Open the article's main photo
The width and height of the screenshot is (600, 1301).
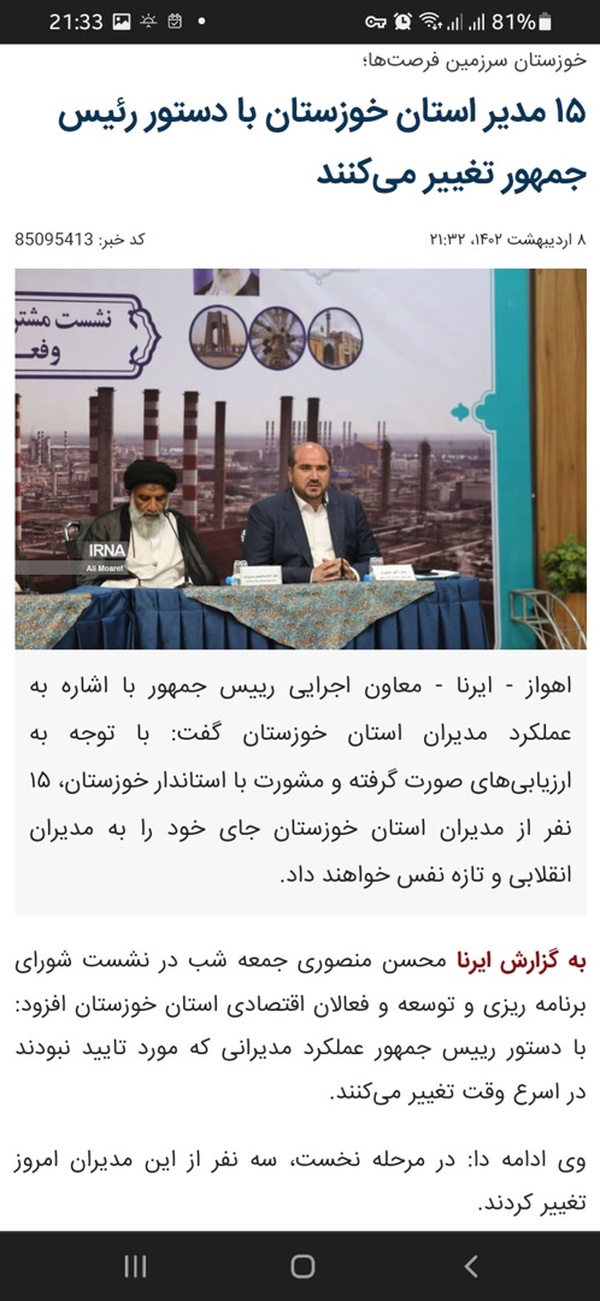click(x=300, y=459)
